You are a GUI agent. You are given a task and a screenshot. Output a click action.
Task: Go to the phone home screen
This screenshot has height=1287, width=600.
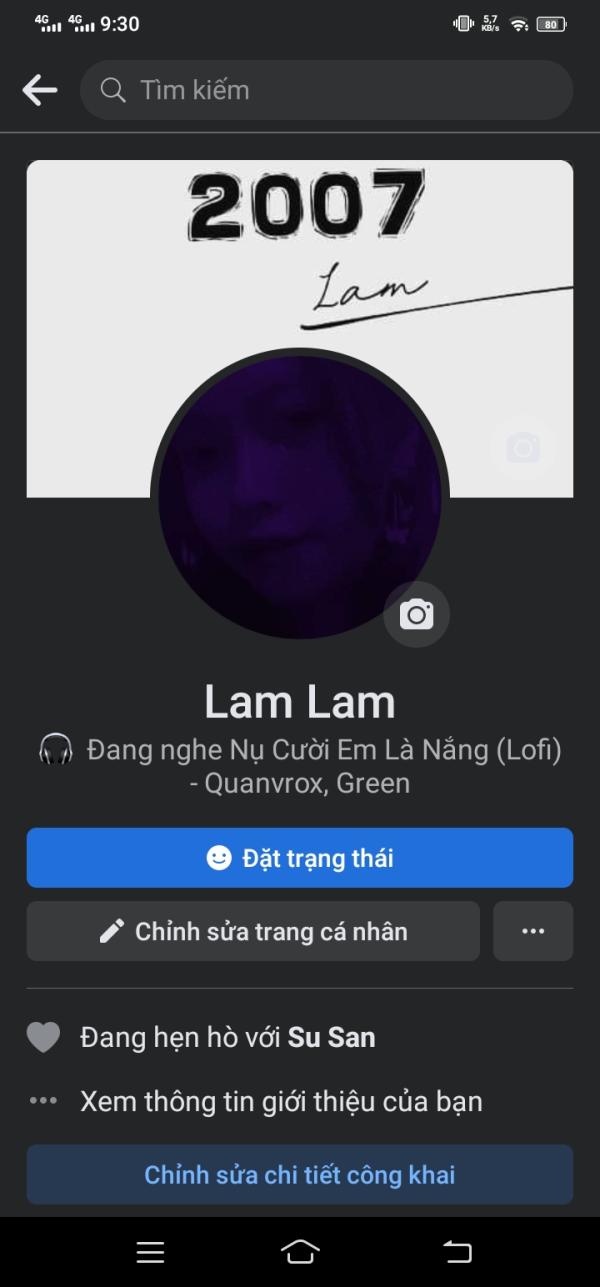(x=300, y=1252)
